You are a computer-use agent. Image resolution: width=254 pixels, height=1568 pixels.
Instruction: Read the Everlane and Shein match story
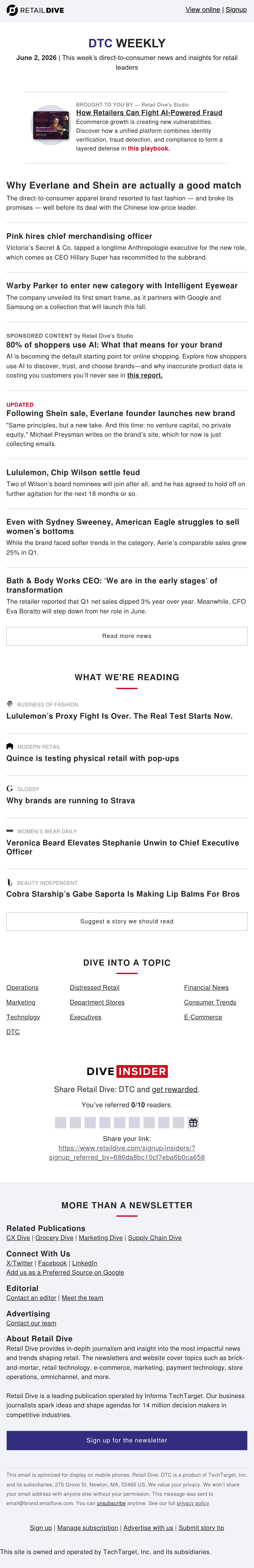tap(124, 185)
